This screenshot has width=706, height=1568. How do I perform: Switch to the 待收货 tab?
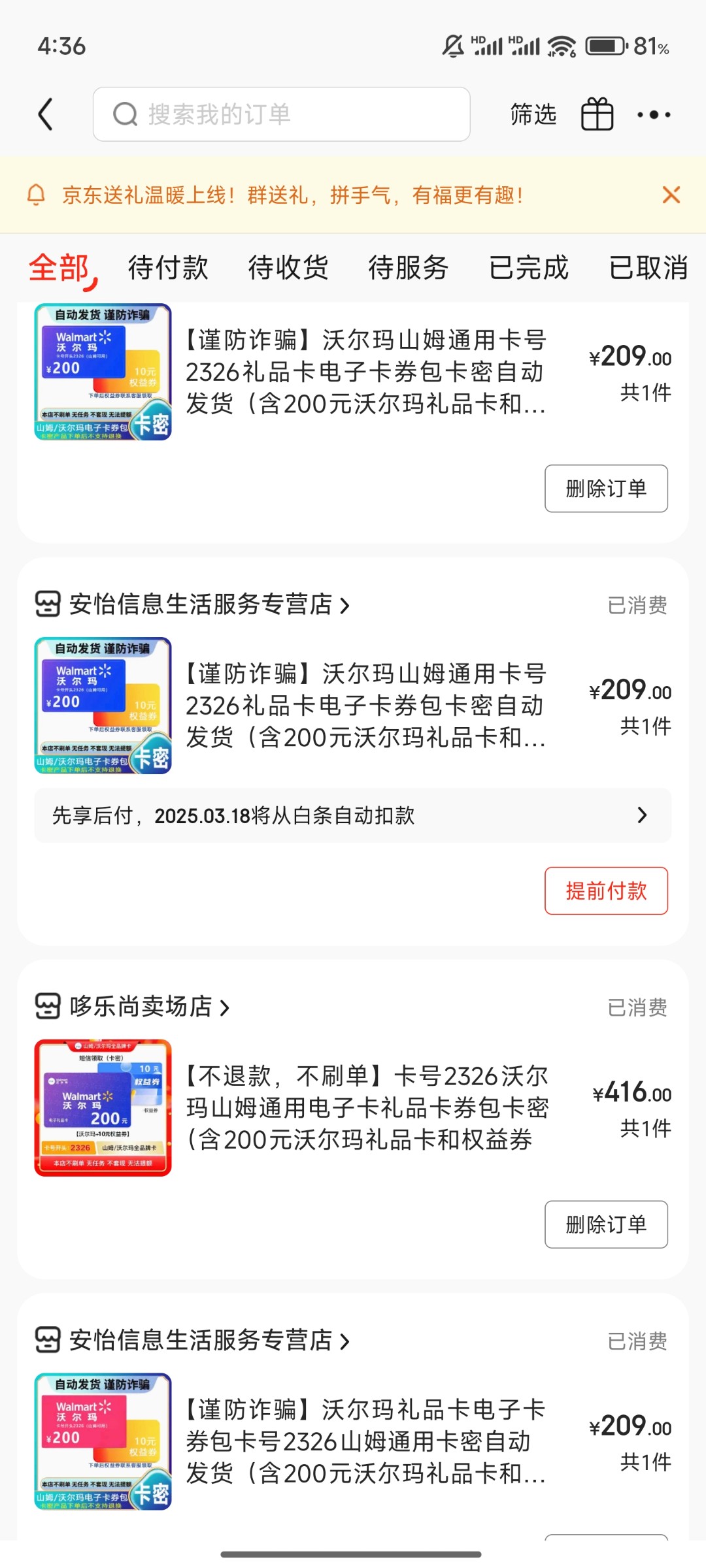click(288, 268)
